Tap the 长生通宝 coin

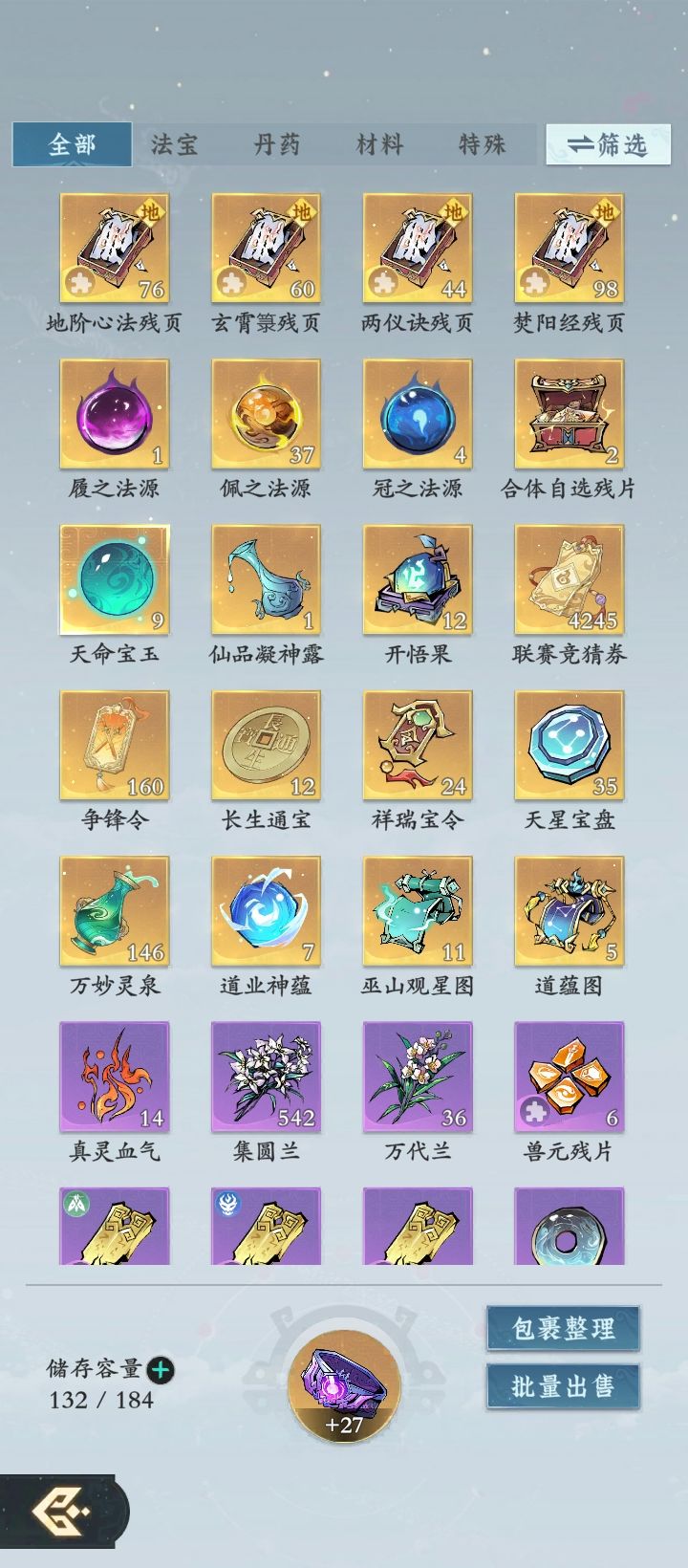[x=266, y=744]
